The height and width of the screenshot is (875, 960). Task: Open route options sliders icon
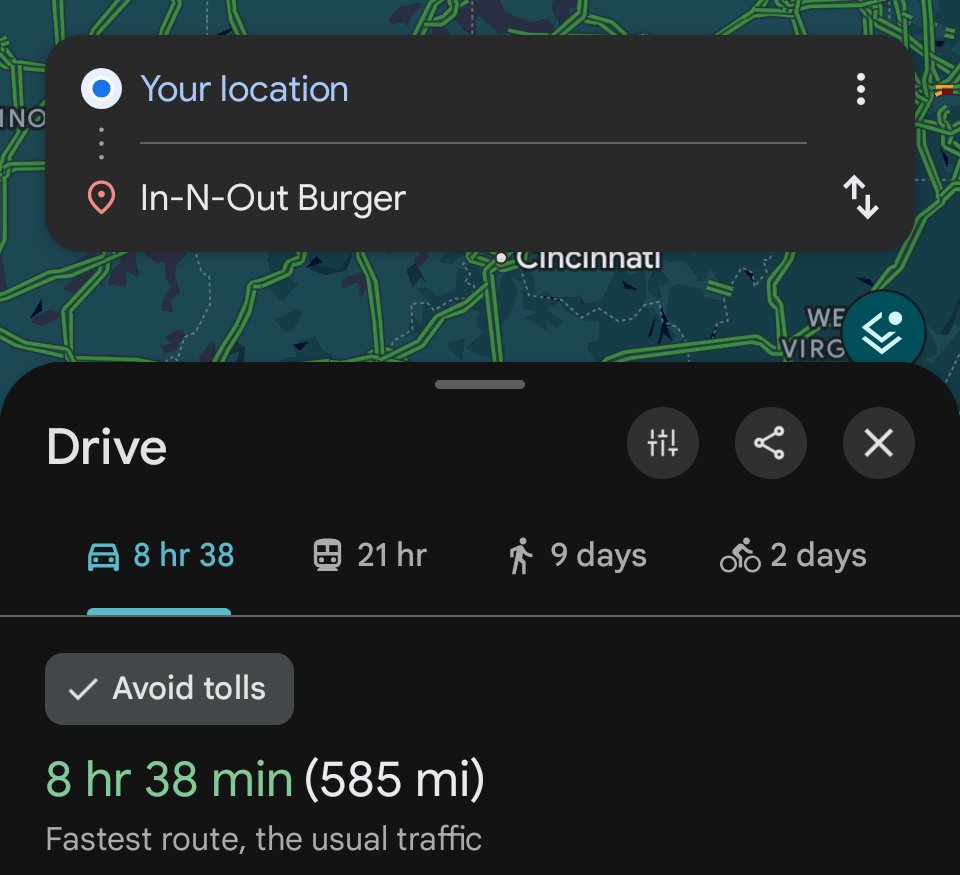(662, 442)
